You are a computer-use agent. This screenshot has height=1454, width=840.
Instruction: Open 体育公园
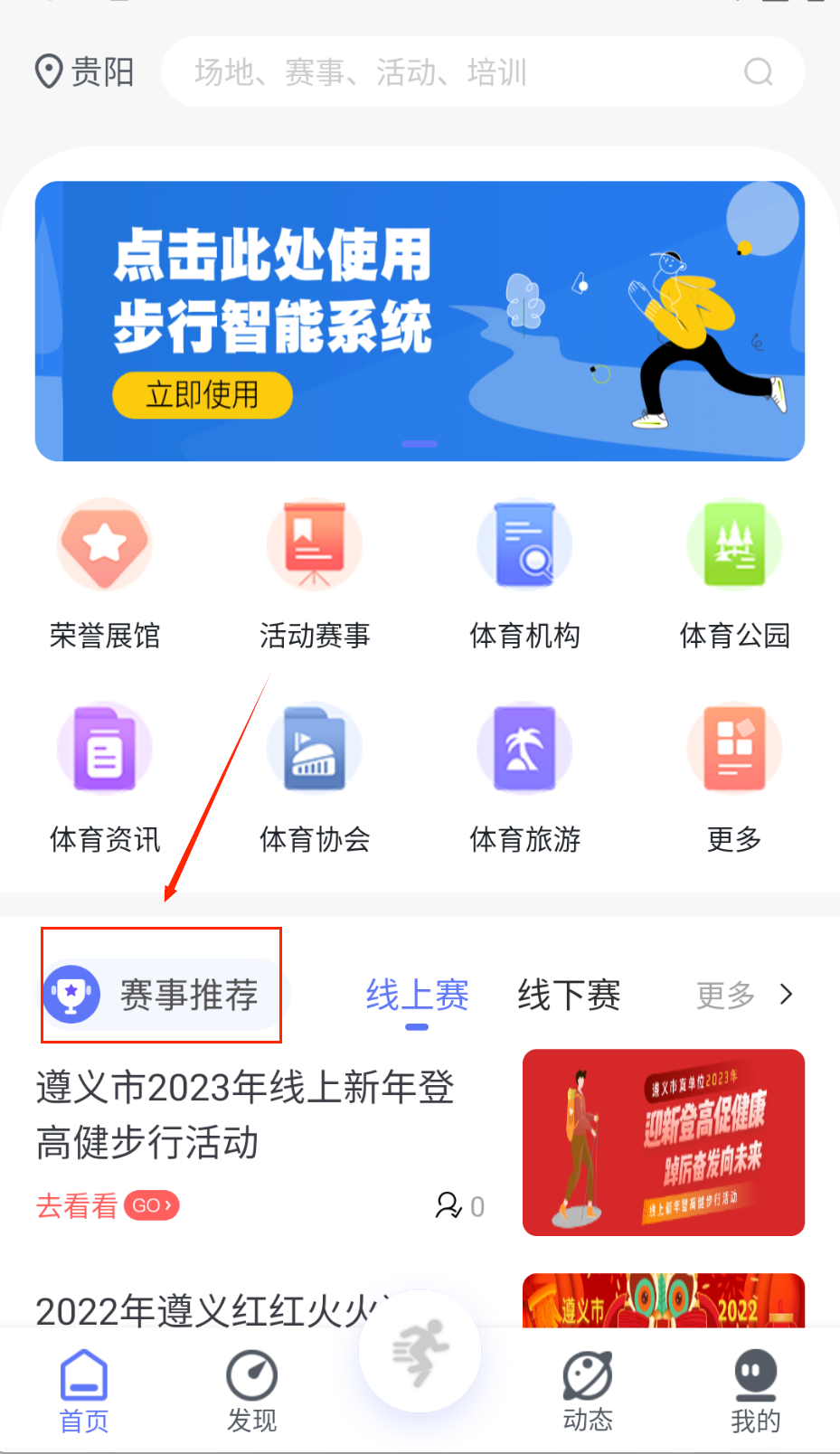[x=734, y=574]
